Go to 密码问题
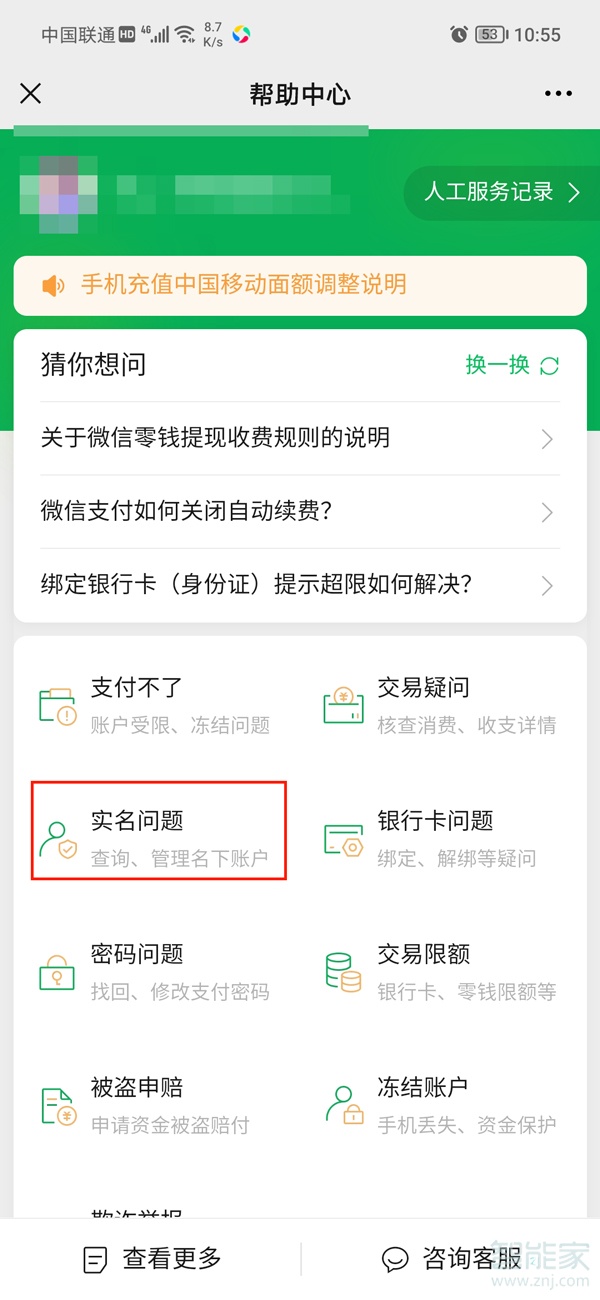The height and width of the screenshot is (1300, 600). [x=155, y=972]
